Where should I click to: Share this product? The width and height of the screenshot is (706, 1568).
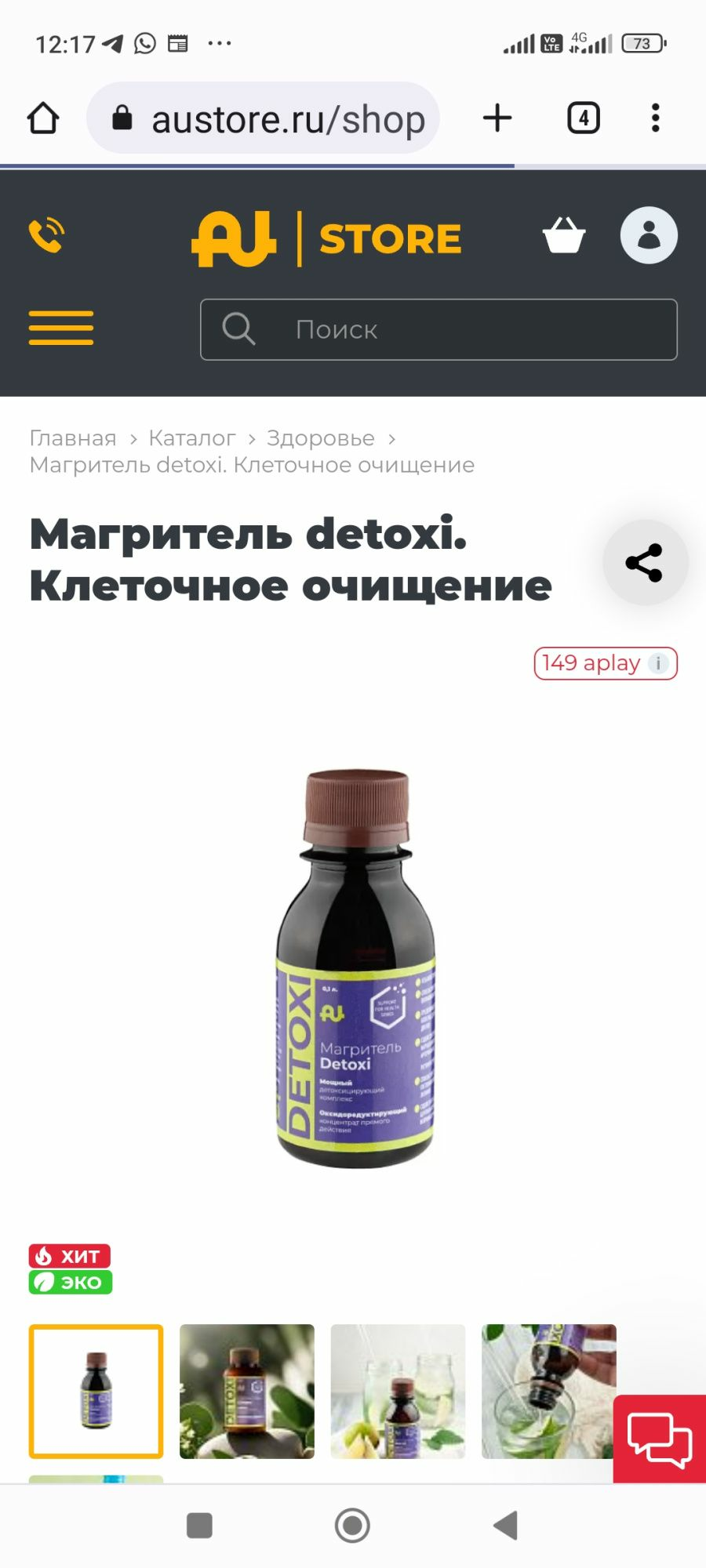click(645, 562)
